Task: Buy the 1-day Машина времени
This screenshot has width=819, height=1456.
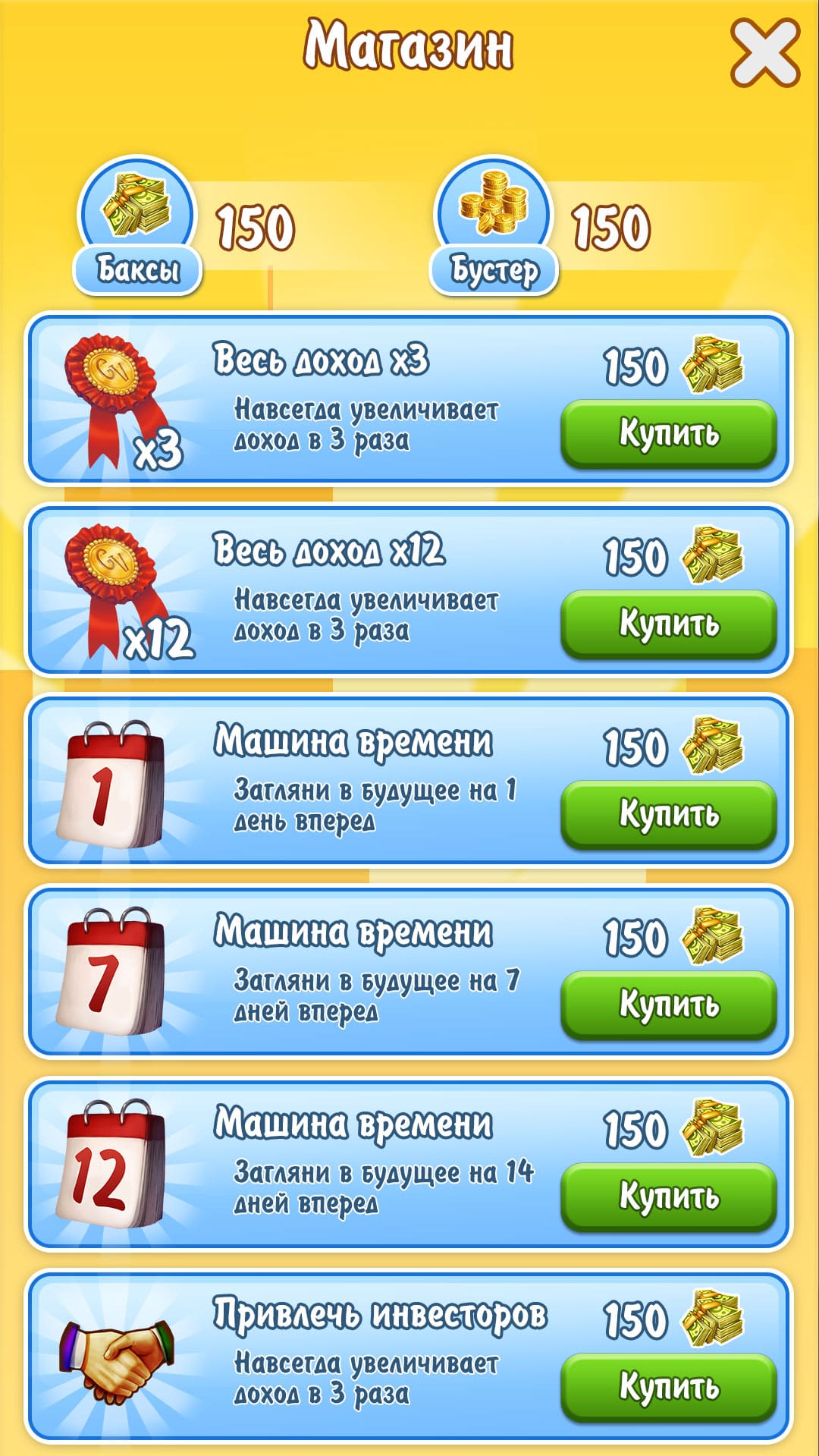Action: [x=669, y=814]
